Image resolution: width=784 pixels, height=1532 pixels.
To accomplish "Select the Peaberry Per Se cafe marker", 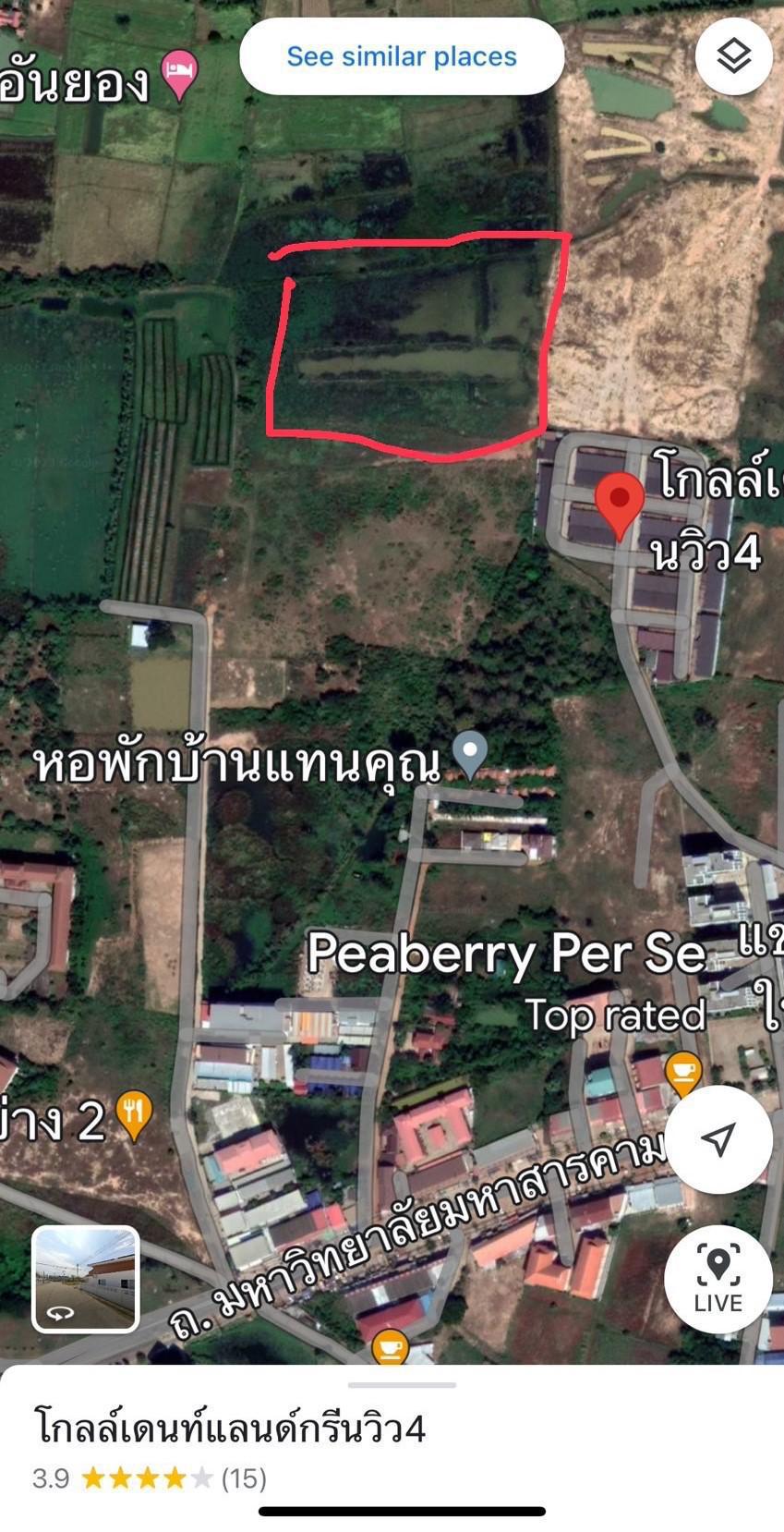I will [x=682, y=1074].
